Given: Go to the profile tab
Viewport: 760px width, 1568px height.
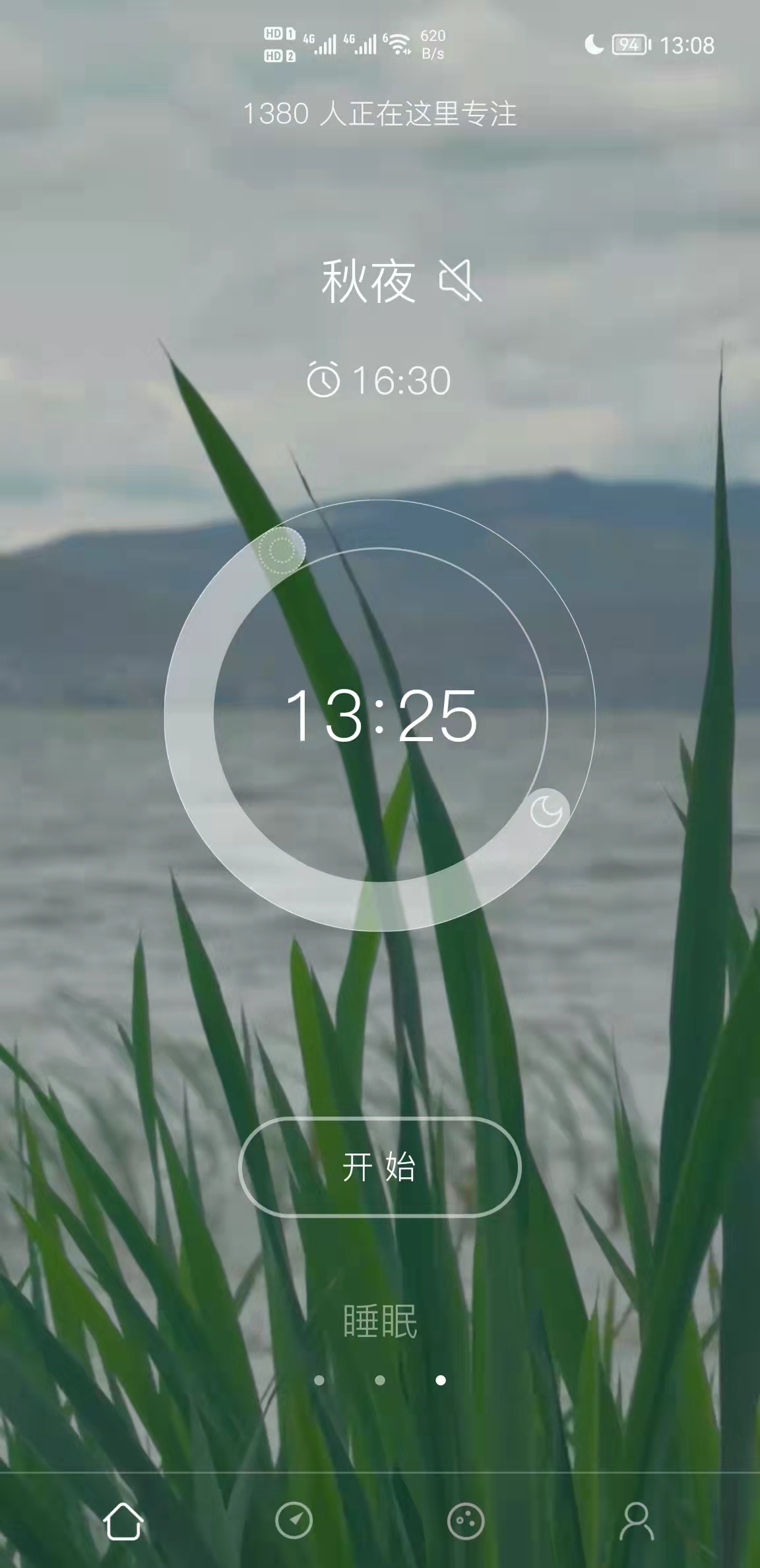Looking at the screenshot, I should point(637,1520).
